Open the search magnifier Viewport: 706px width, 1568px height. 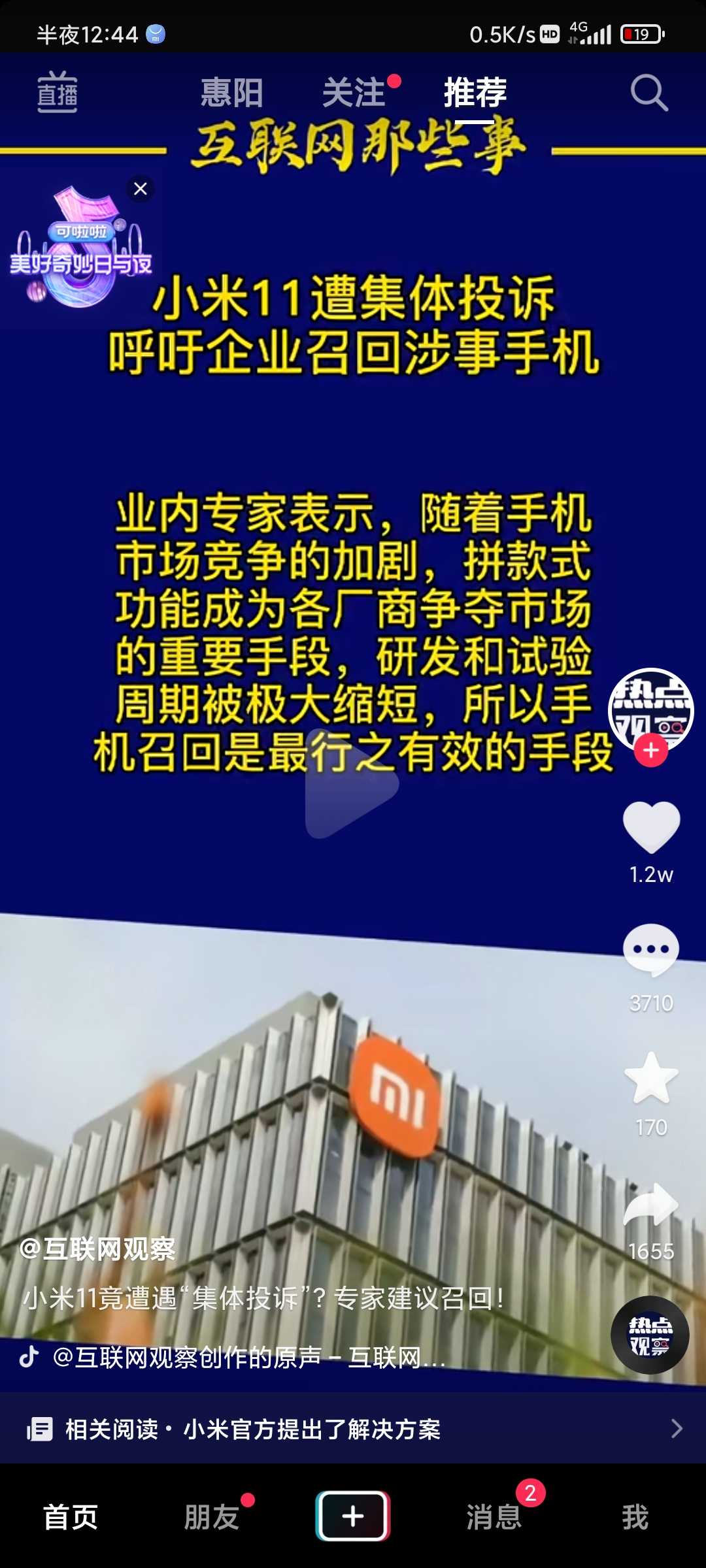(648, 93)
